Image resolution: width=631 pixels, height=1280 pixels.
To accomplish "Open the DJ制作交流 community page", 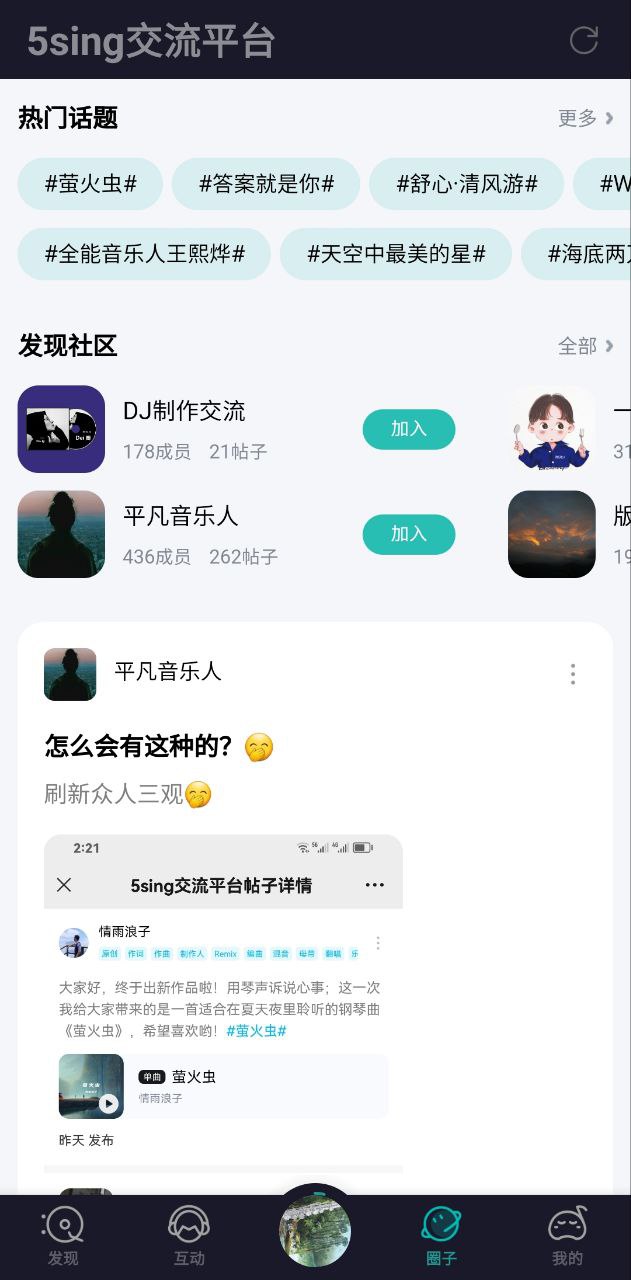I will click(x=184, y=411).
